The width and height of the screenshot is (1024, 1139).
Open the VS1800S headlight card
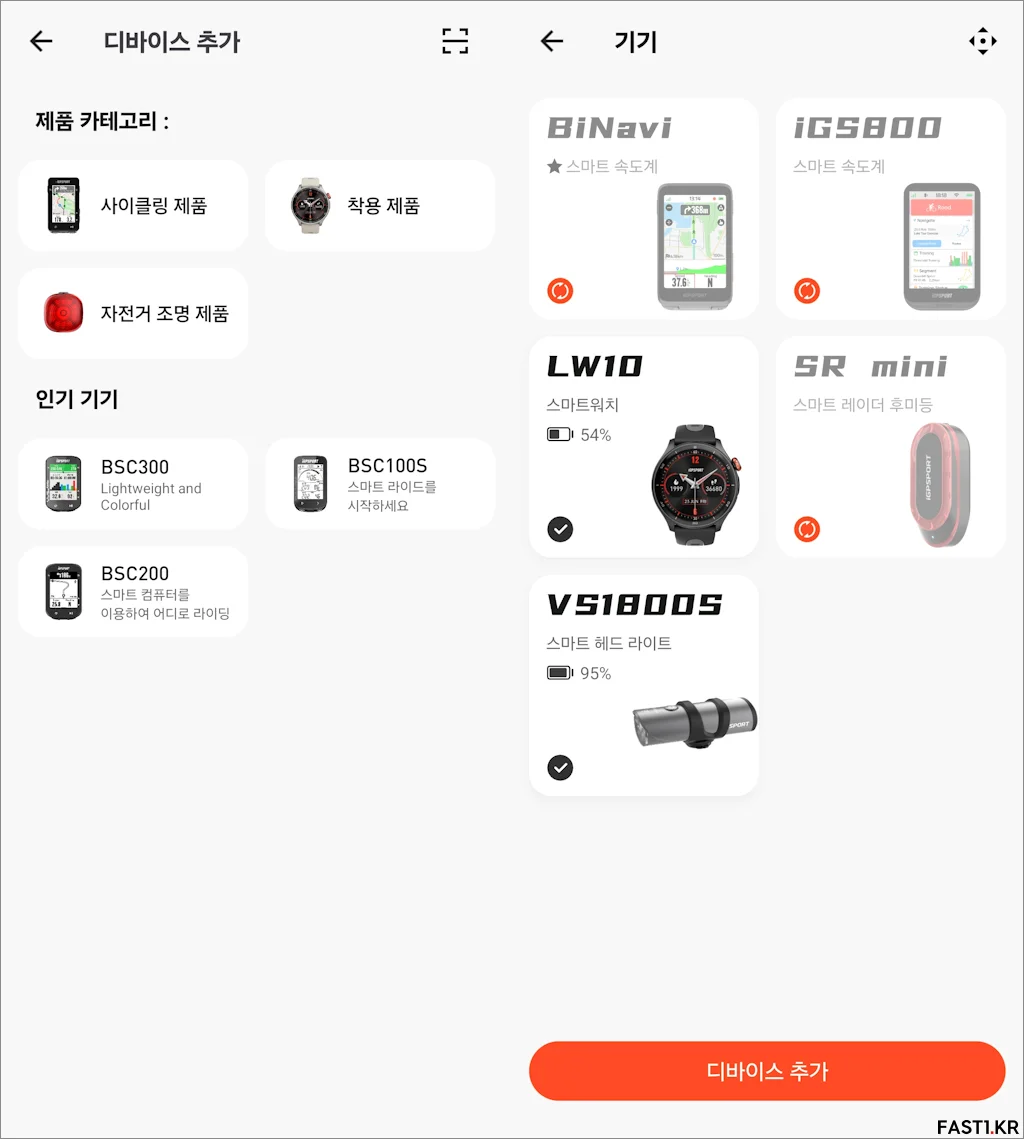[643, 685]
